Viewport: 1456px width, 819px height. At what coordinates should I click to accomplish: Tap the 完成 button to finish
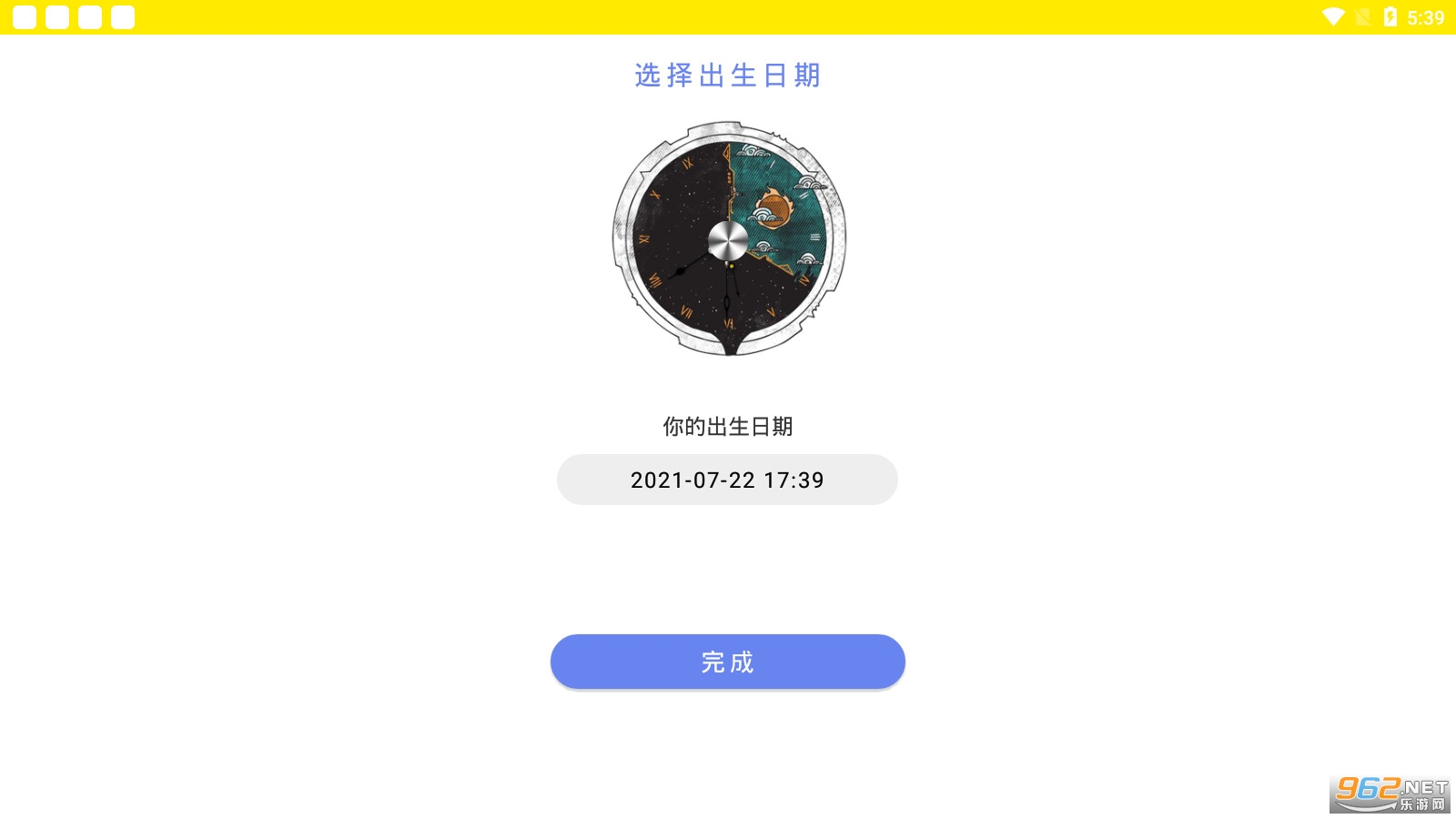coord(727,662)
